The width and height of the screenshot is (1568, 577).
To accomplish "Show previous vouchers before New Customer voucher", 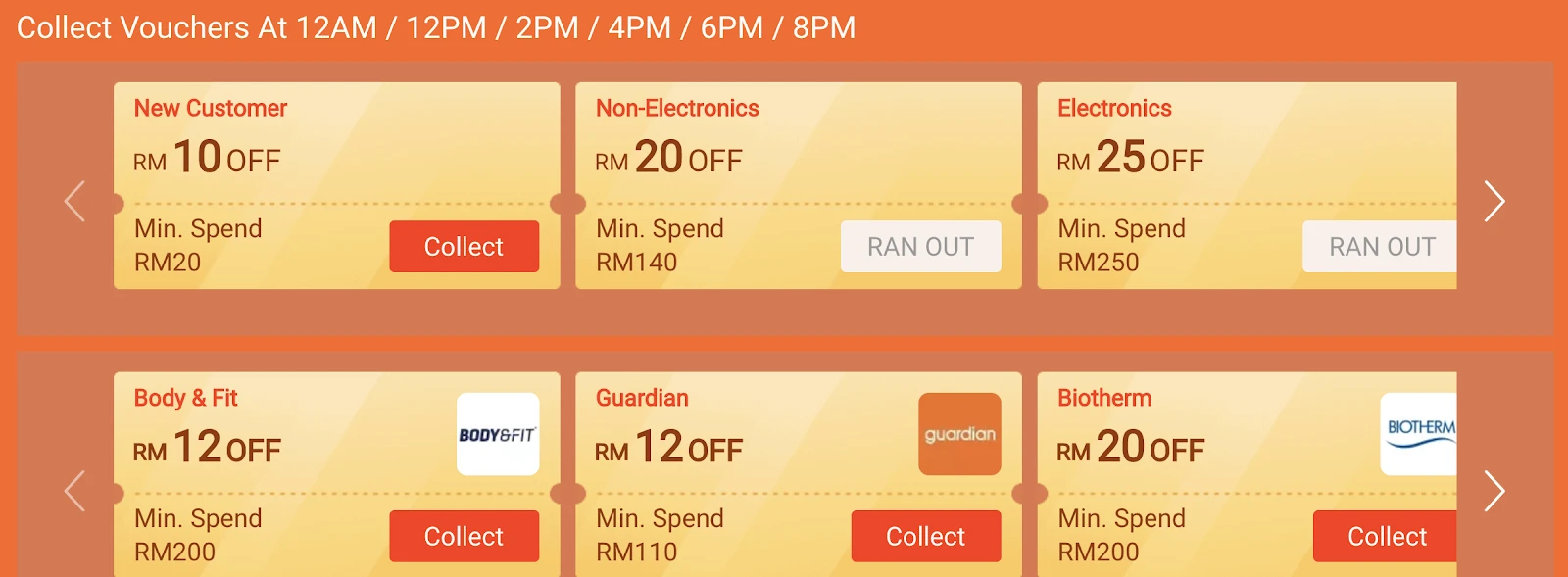I will (75, 202).
